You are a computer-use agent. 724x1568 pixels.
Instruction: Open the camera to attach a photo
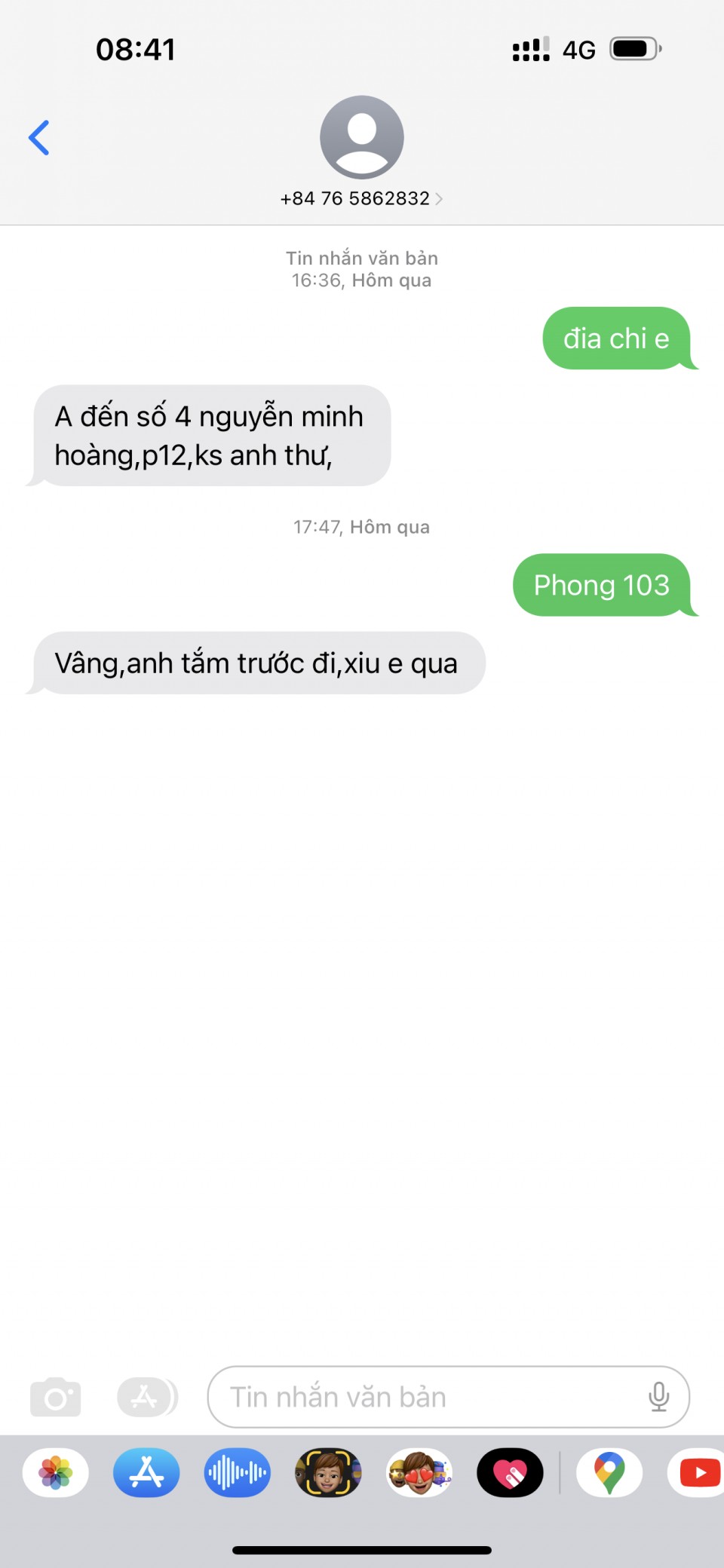click(x=55, y=1397)
